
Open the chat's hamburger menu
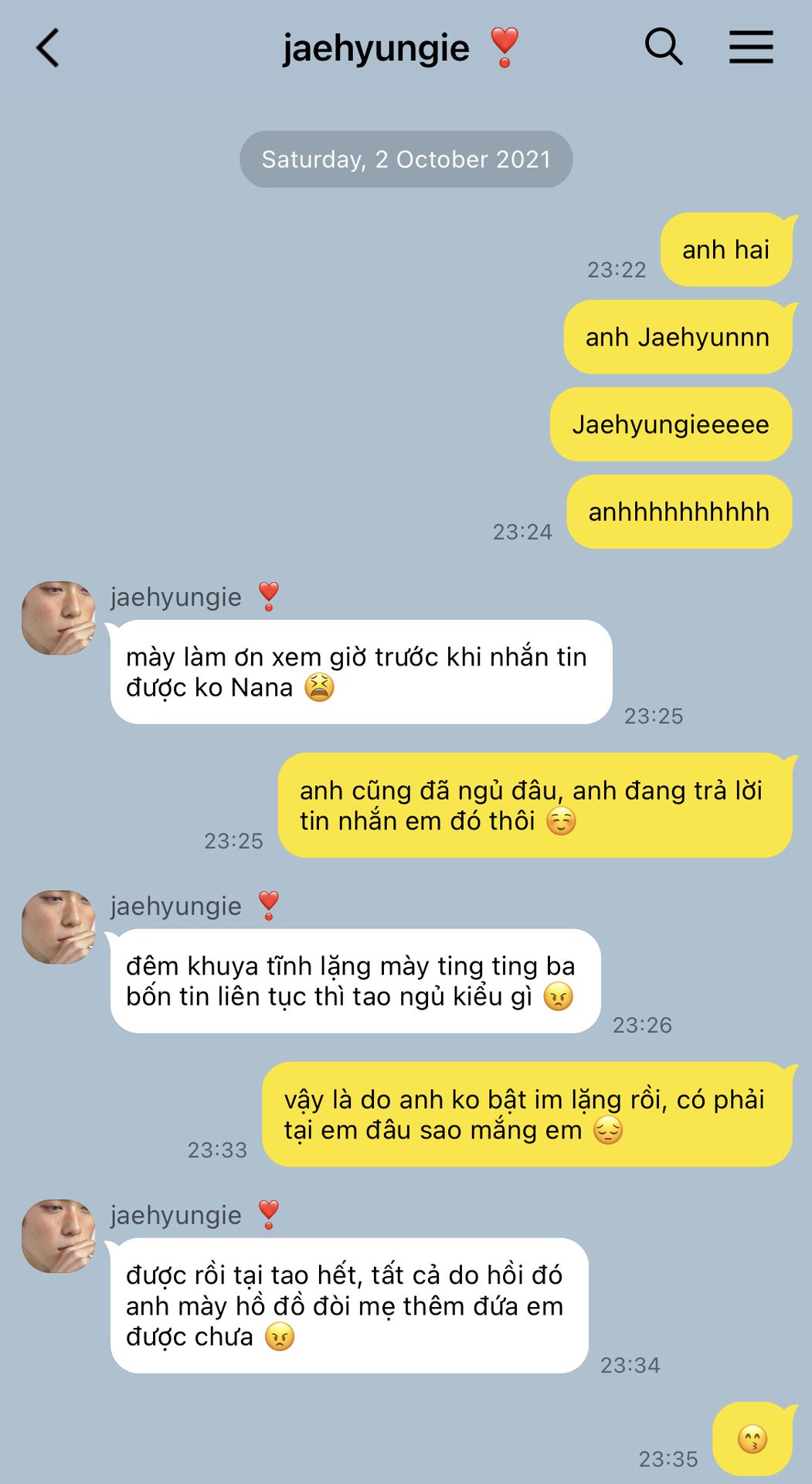point(751,47)
